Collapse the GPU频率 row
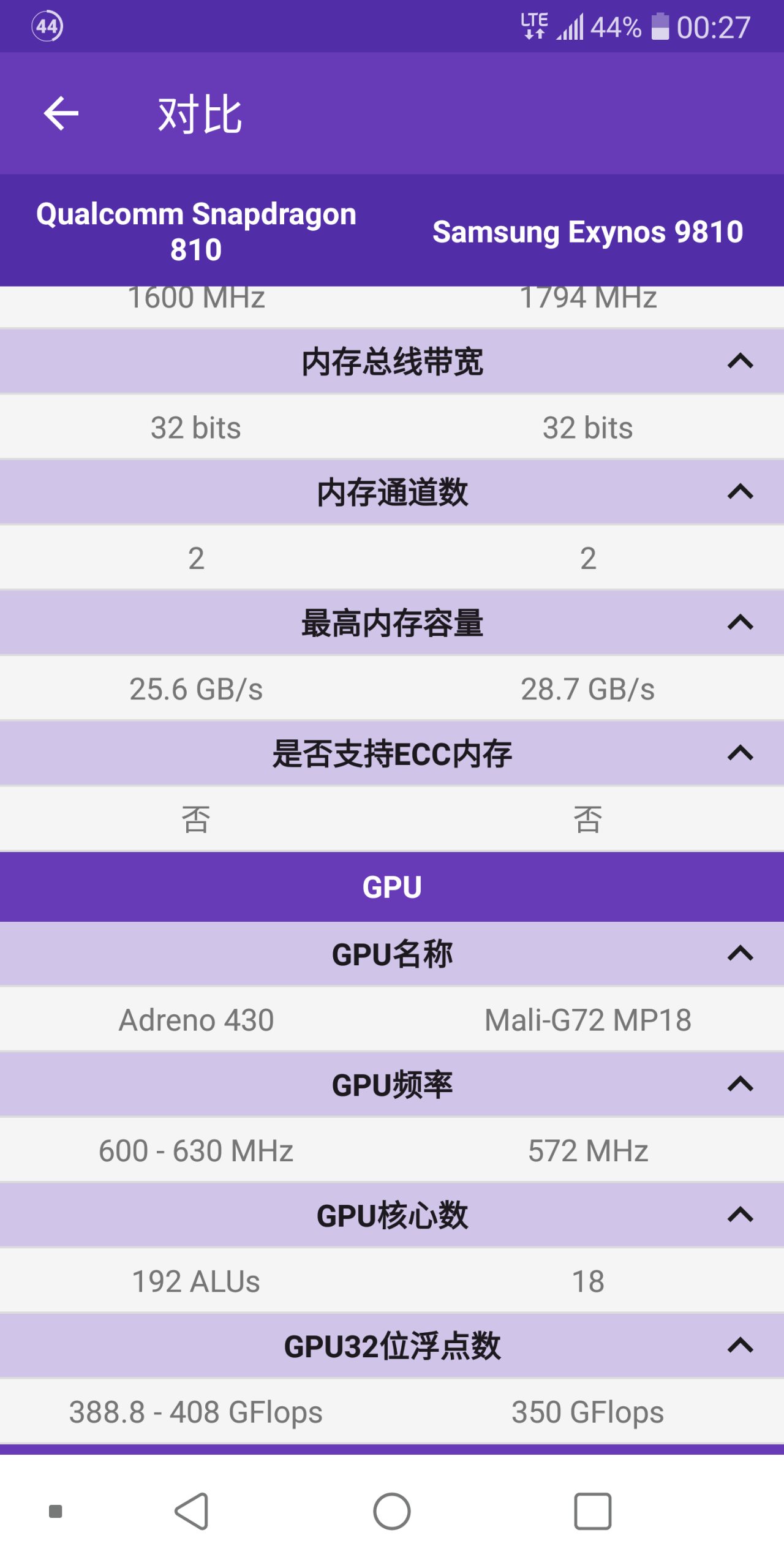Viewport: 784px width, 1568px height. tap(740, 1084)
